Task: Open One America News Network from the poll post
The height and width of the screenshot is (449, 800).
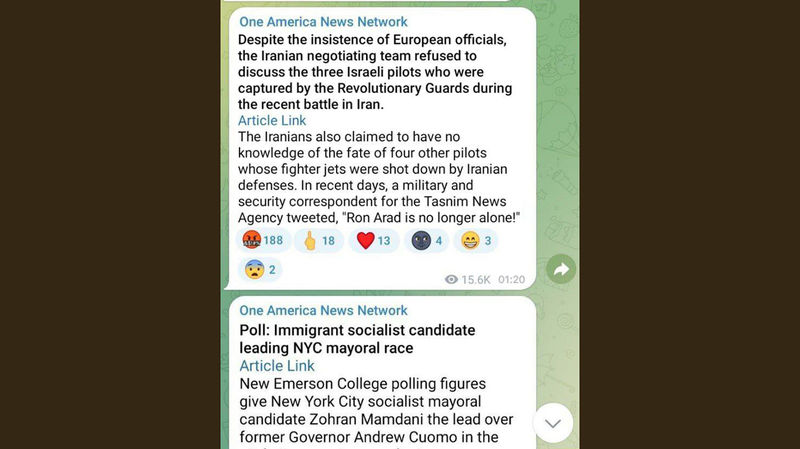Action: tap(323, 311)
